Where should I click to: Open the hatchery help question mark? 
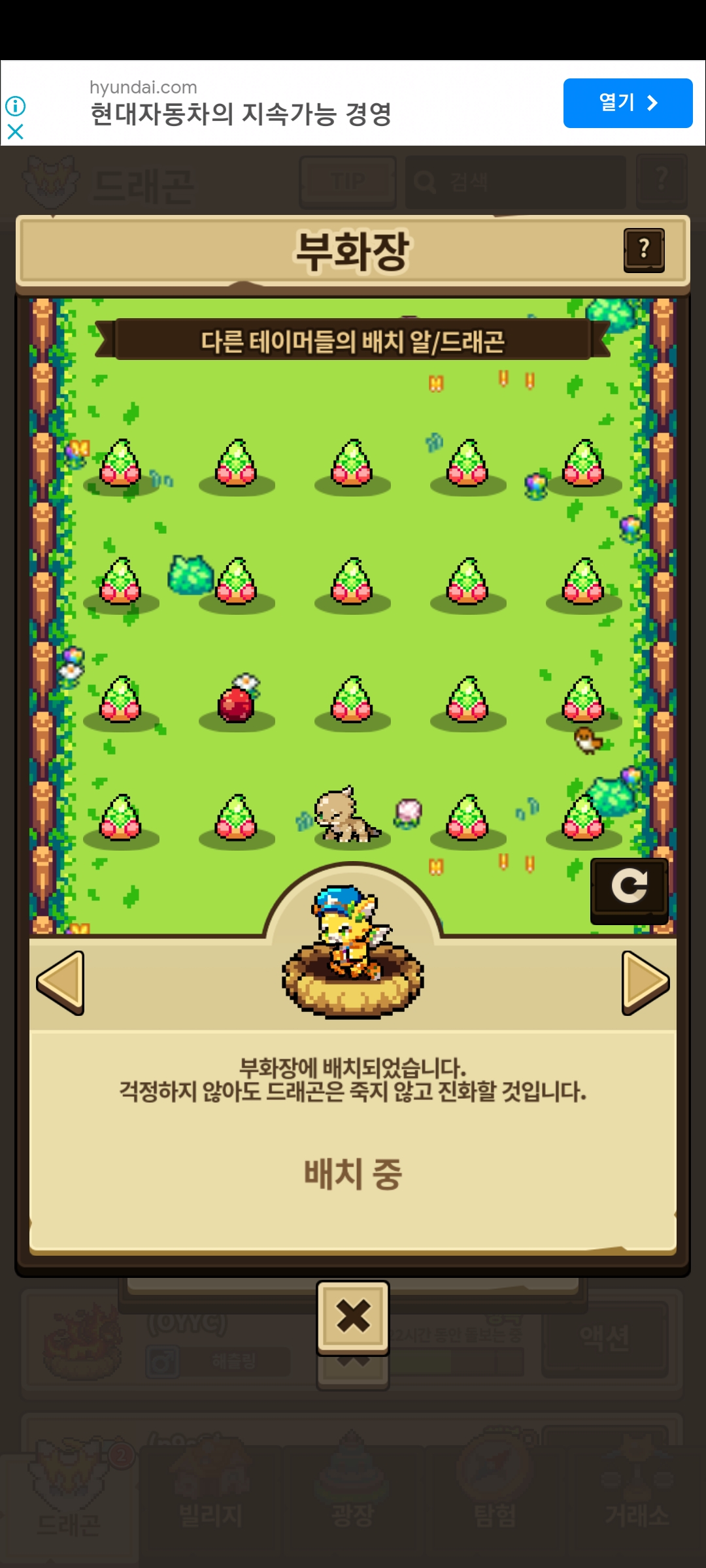644,250
